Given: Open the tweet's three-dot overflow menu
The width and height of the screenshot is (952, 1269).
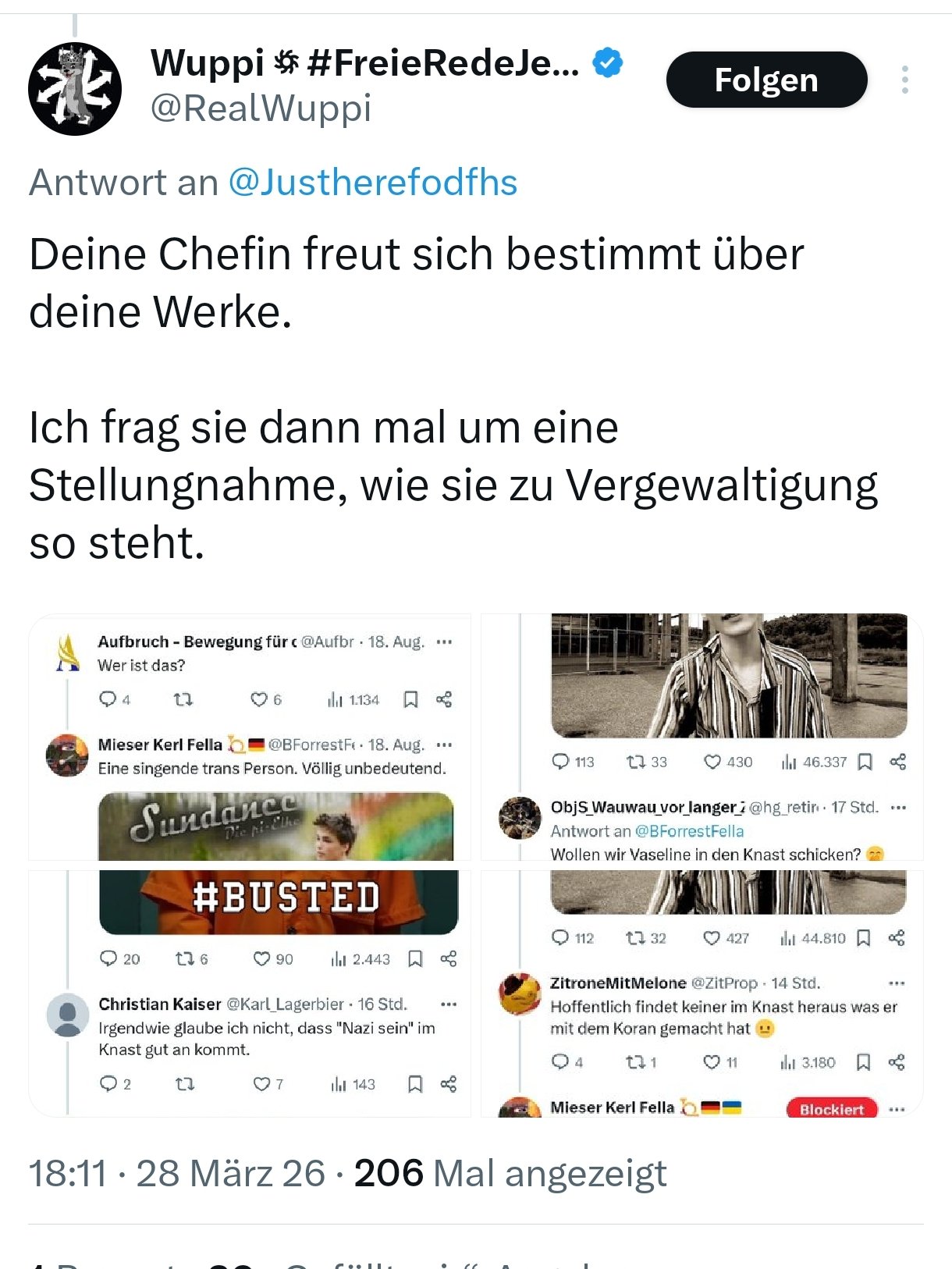Looking at the screenshot, I should coord(904,80).
